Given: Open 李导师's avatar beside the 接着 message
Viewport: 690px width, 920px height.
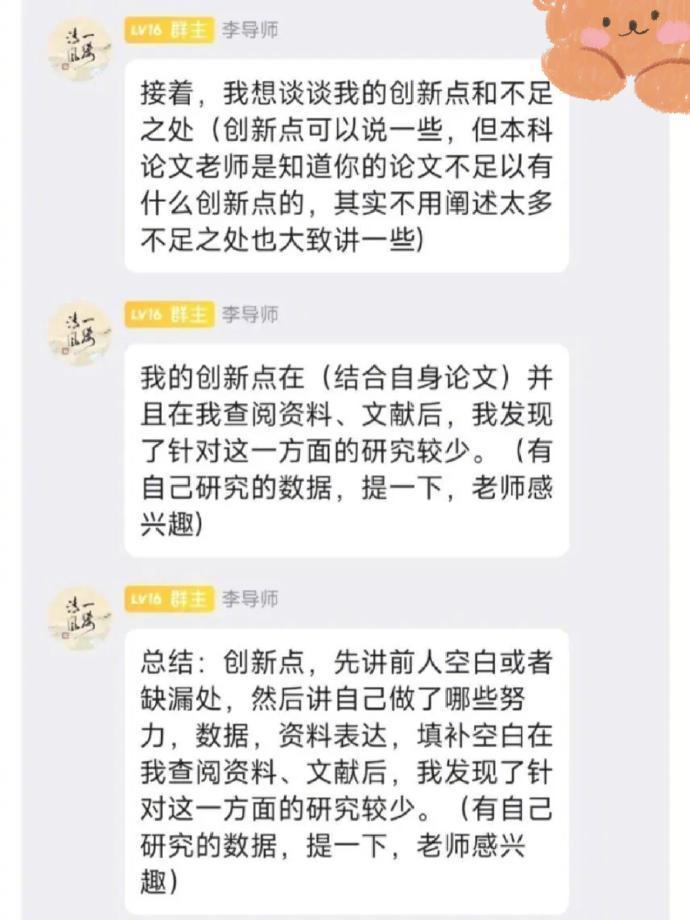Looking at the screenshot, I should (x=80, y=49).
